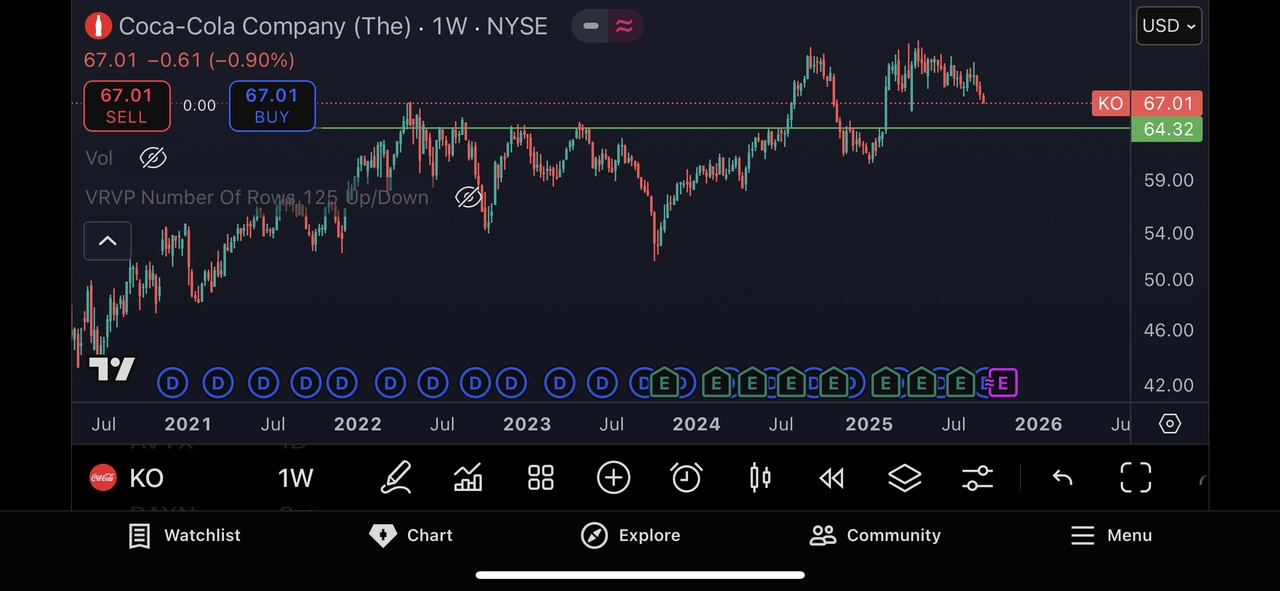1280x591 pixels.
Task: Tap the SELL 67.01 button
Action: pos(127,106)
